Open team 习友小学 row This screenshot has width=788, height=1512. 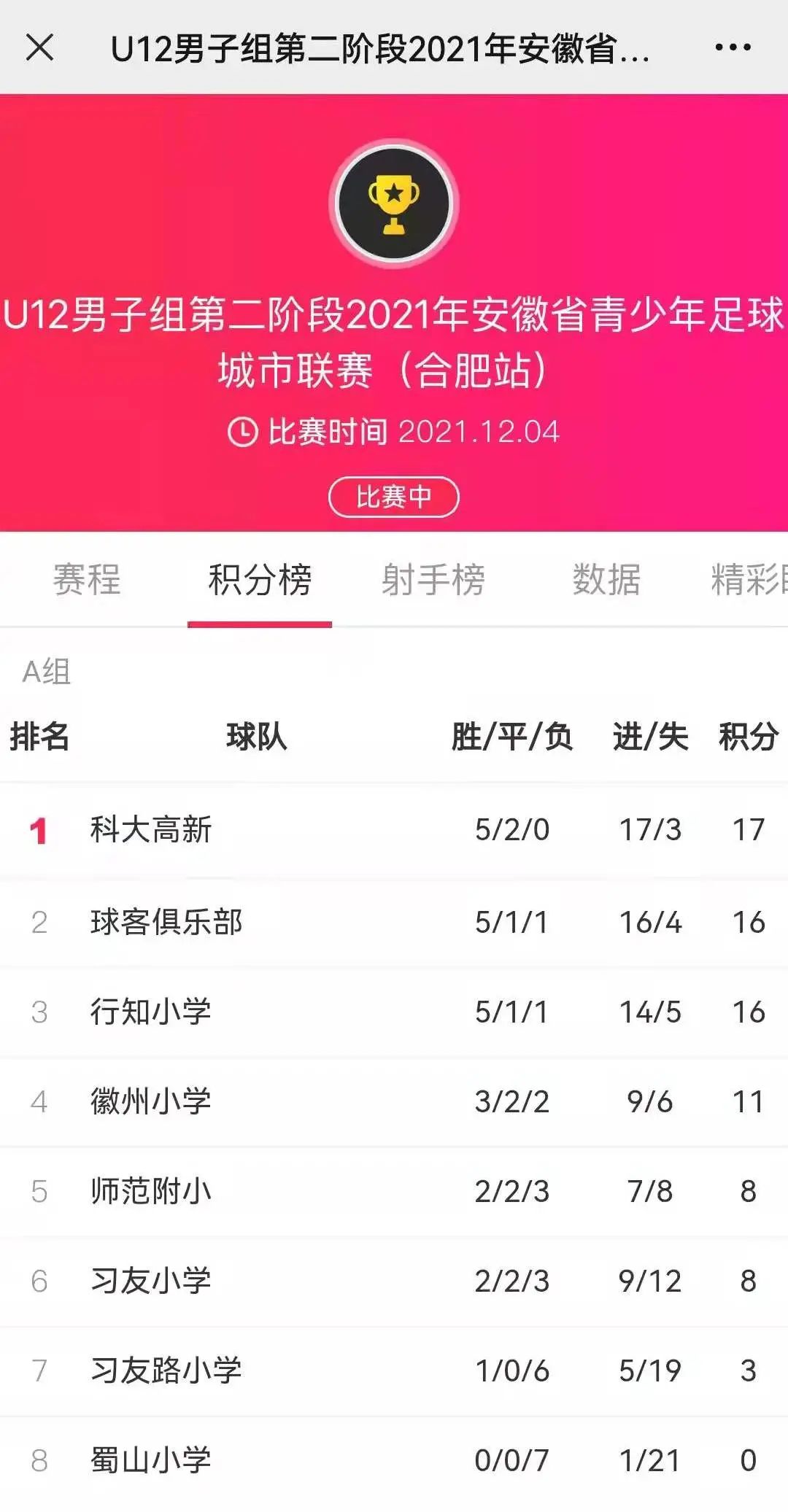(152, 1281)
